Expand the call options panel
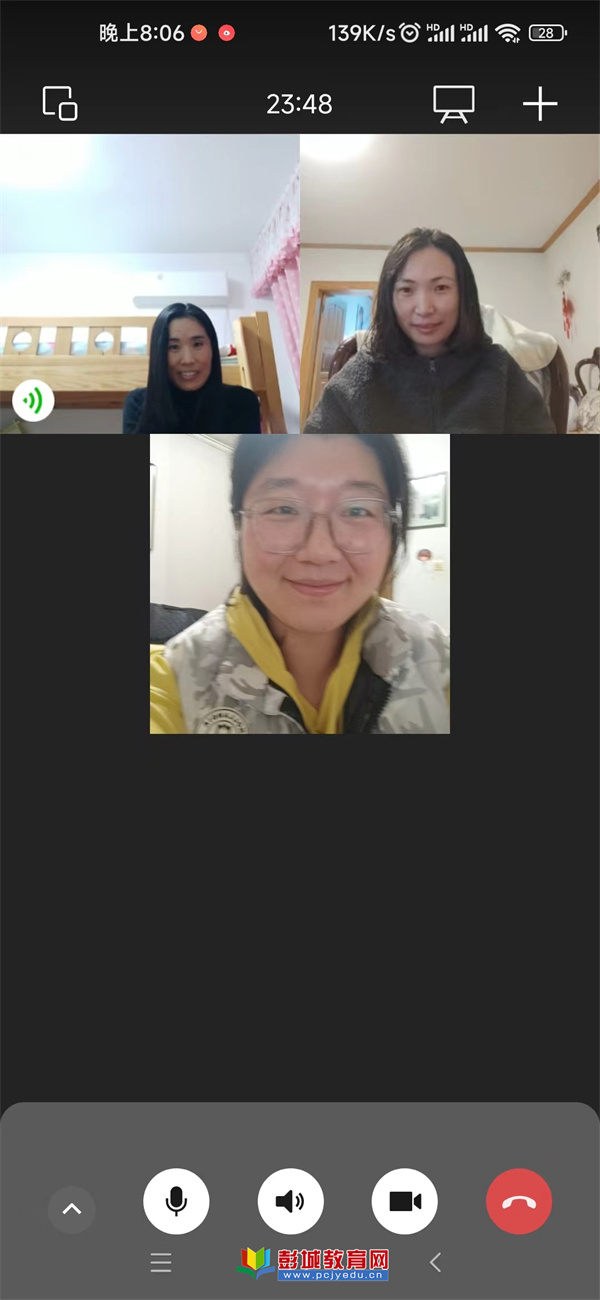 pyautogui.click(x=72, y=1209)
